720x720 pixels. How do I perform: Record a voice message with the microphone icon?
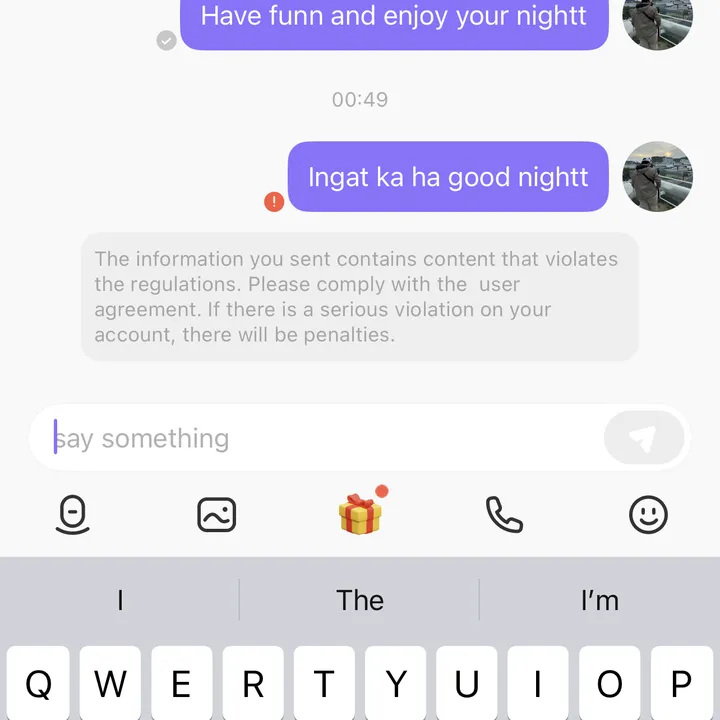coord(72,515)
